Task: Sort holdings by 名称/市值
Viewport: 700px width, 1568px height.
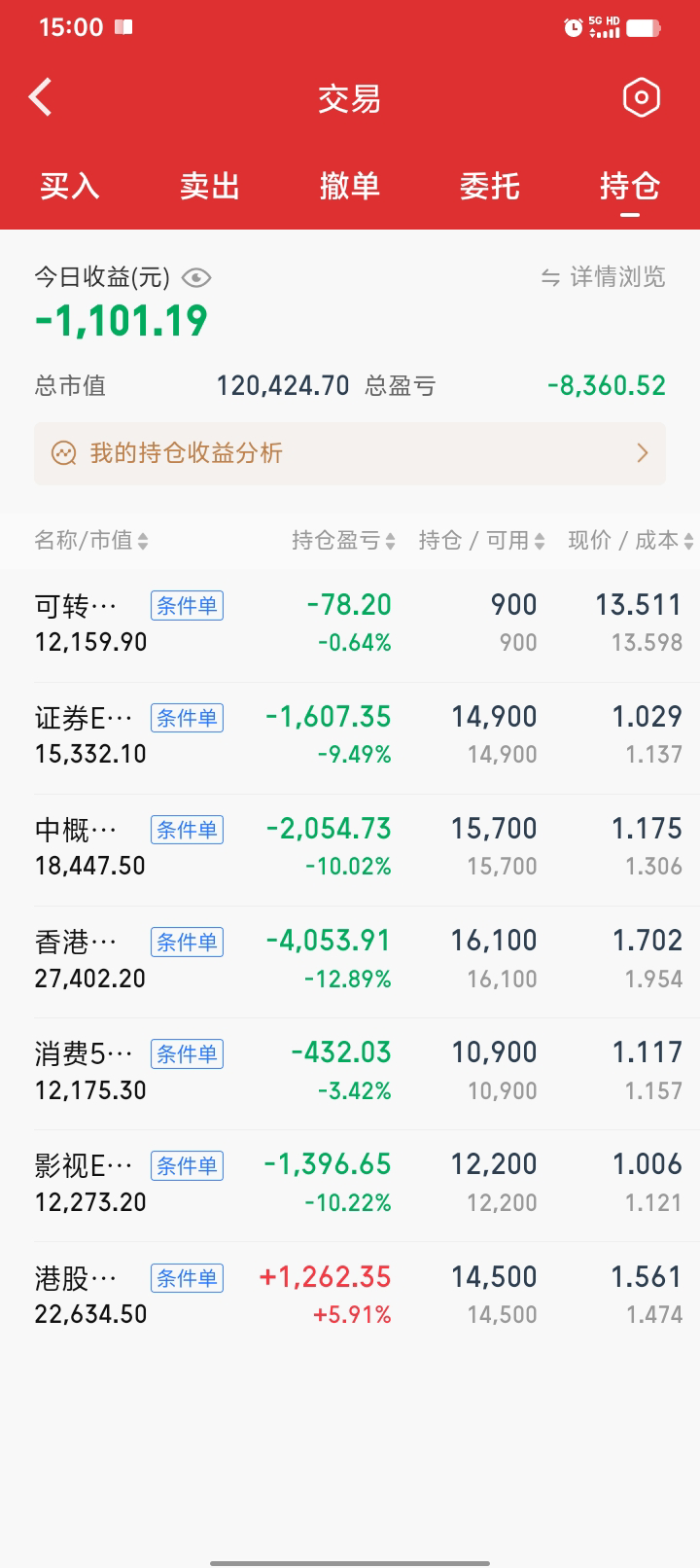Action: 91,541
